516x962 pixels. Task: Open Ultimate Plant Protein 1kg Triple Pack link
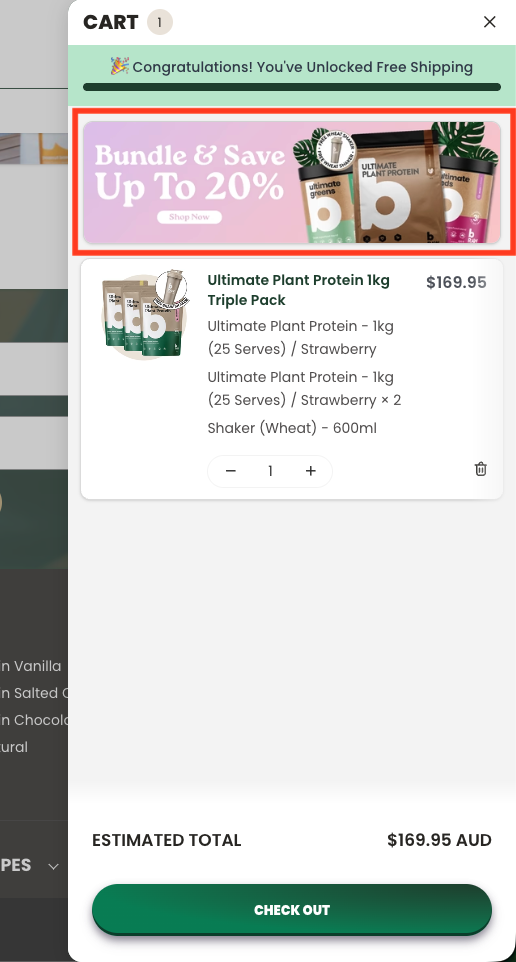coord(298,290)
